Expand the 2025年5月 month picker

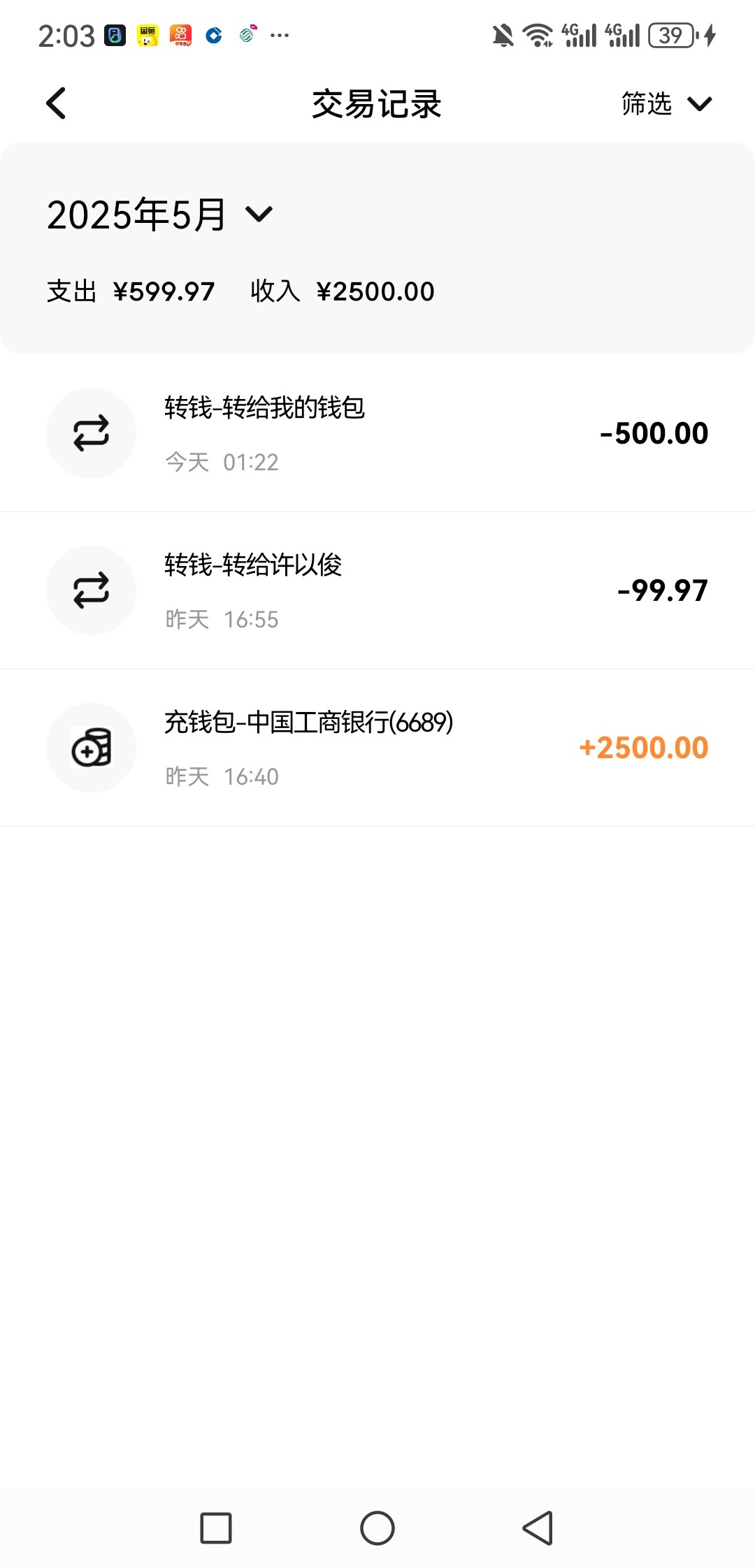160,214
